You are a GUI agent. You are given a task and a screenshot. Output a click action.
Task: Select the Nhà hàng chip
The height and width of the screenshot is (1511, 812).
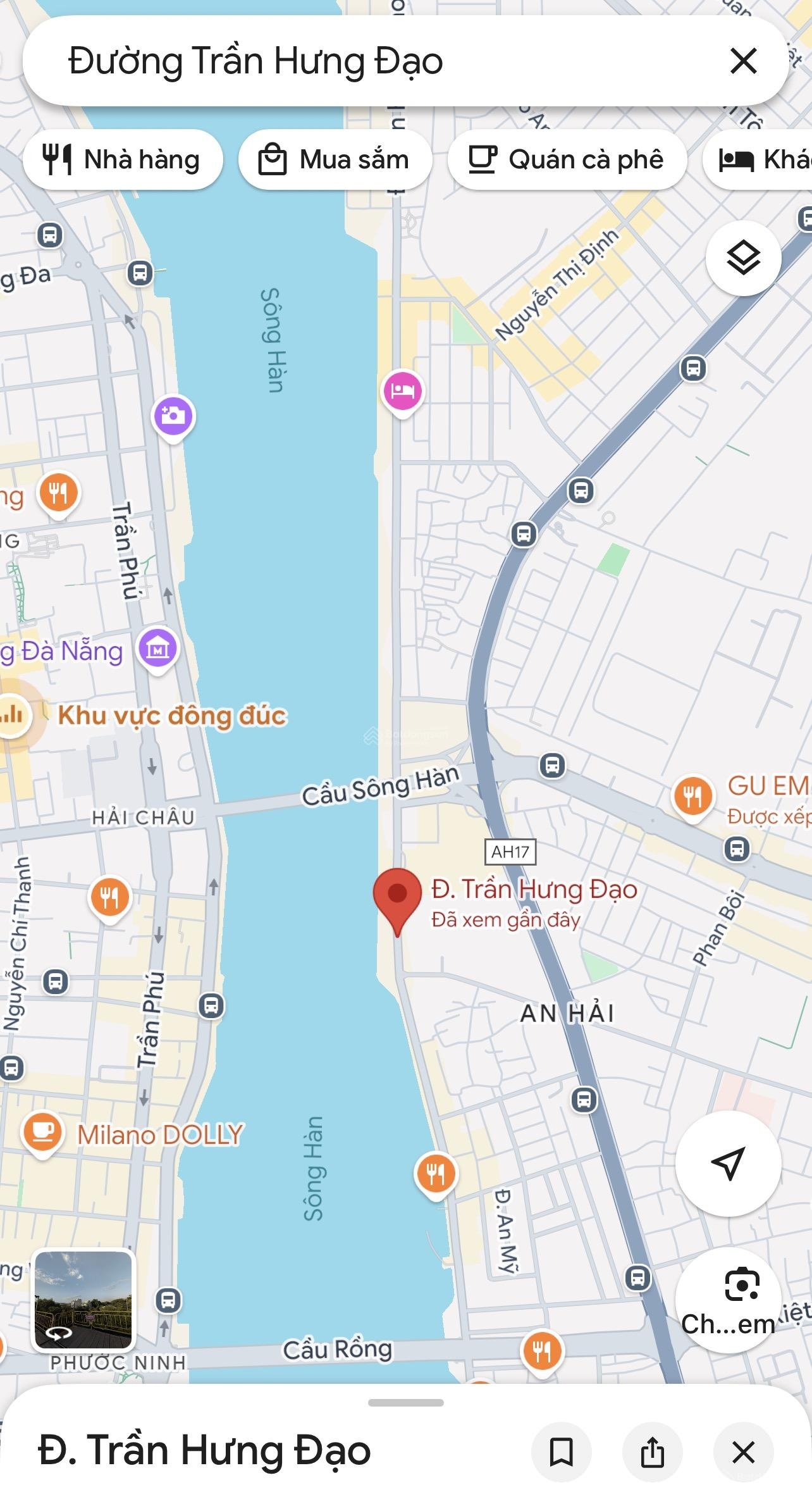click(x=123, y=159)
